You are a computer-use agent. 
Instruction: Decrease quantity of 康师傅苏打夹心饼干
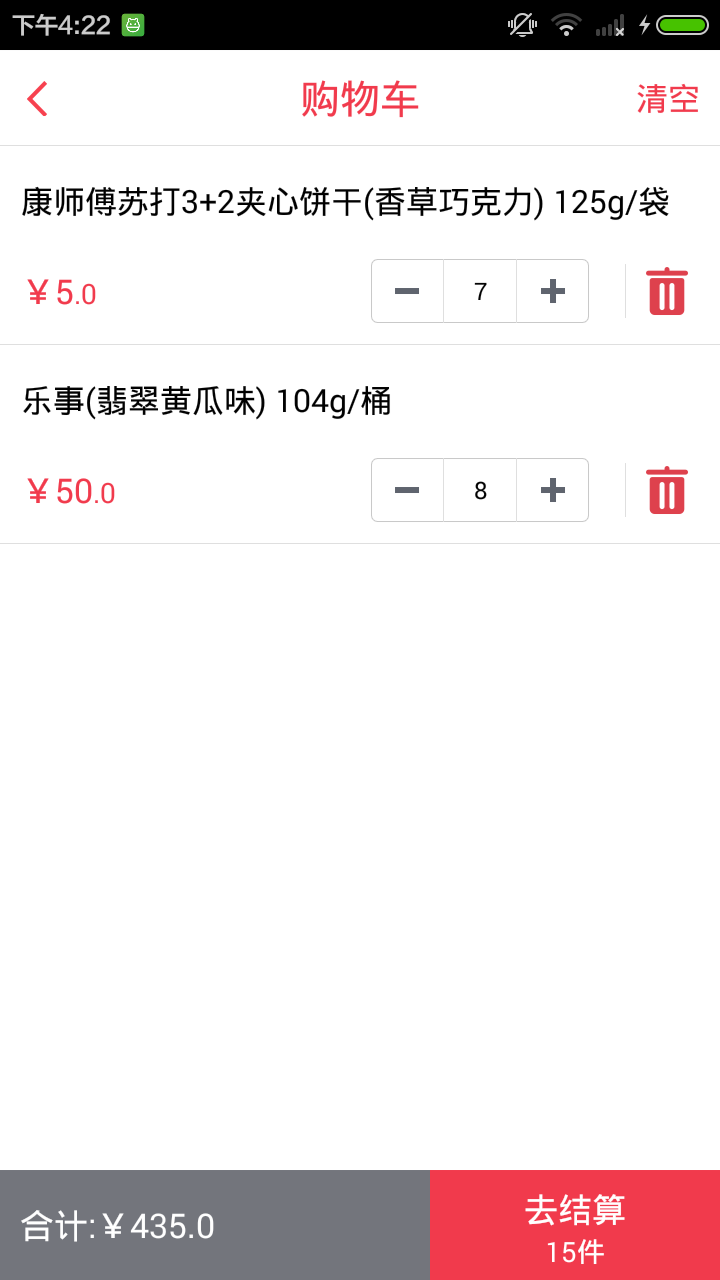pyautogui.click(x=407, y=291)
